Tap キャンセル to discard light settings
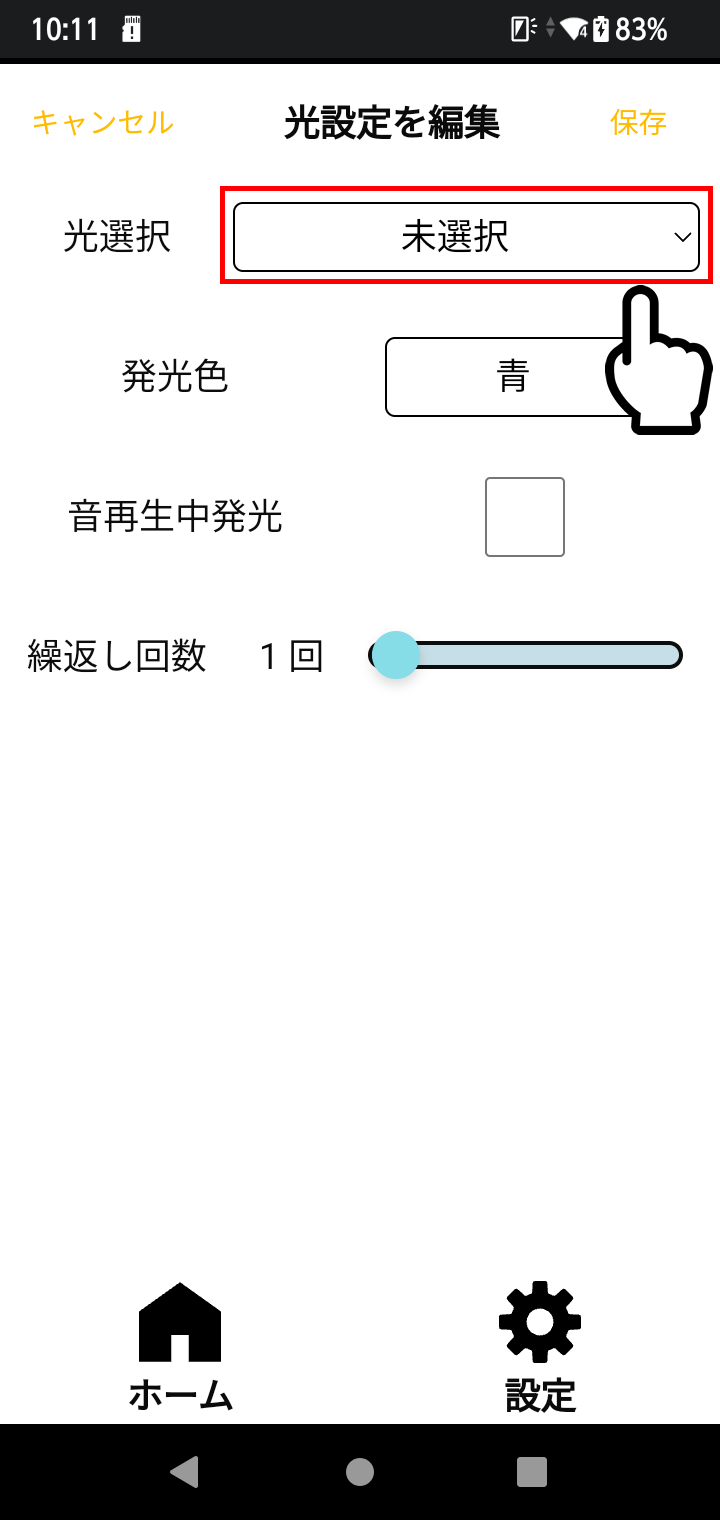Viewport: 720px width, 1520px height. pyautogui.click(x=103, y=122)
